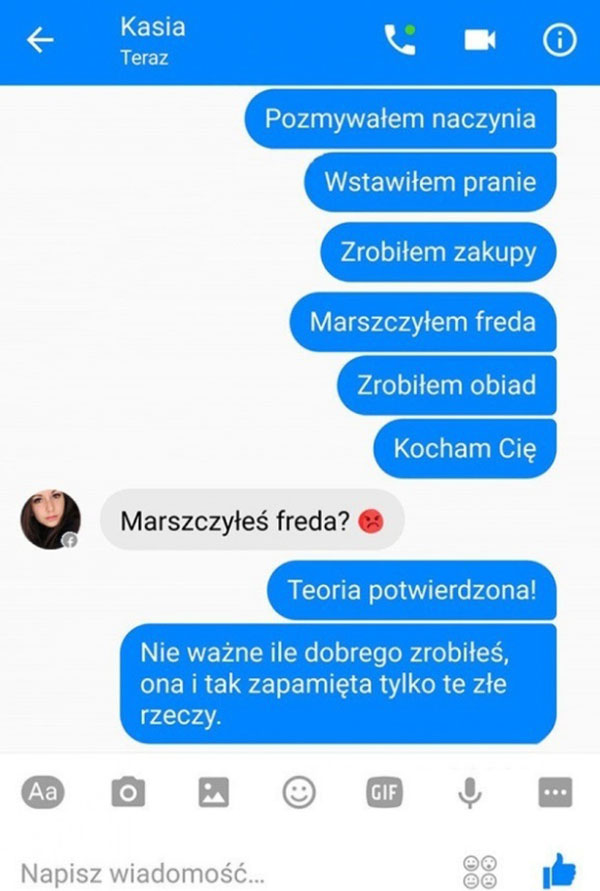The height and width of the screenshot is (891, 600).
Task: Open the camera to take a photo
Action: coord(128,793)
